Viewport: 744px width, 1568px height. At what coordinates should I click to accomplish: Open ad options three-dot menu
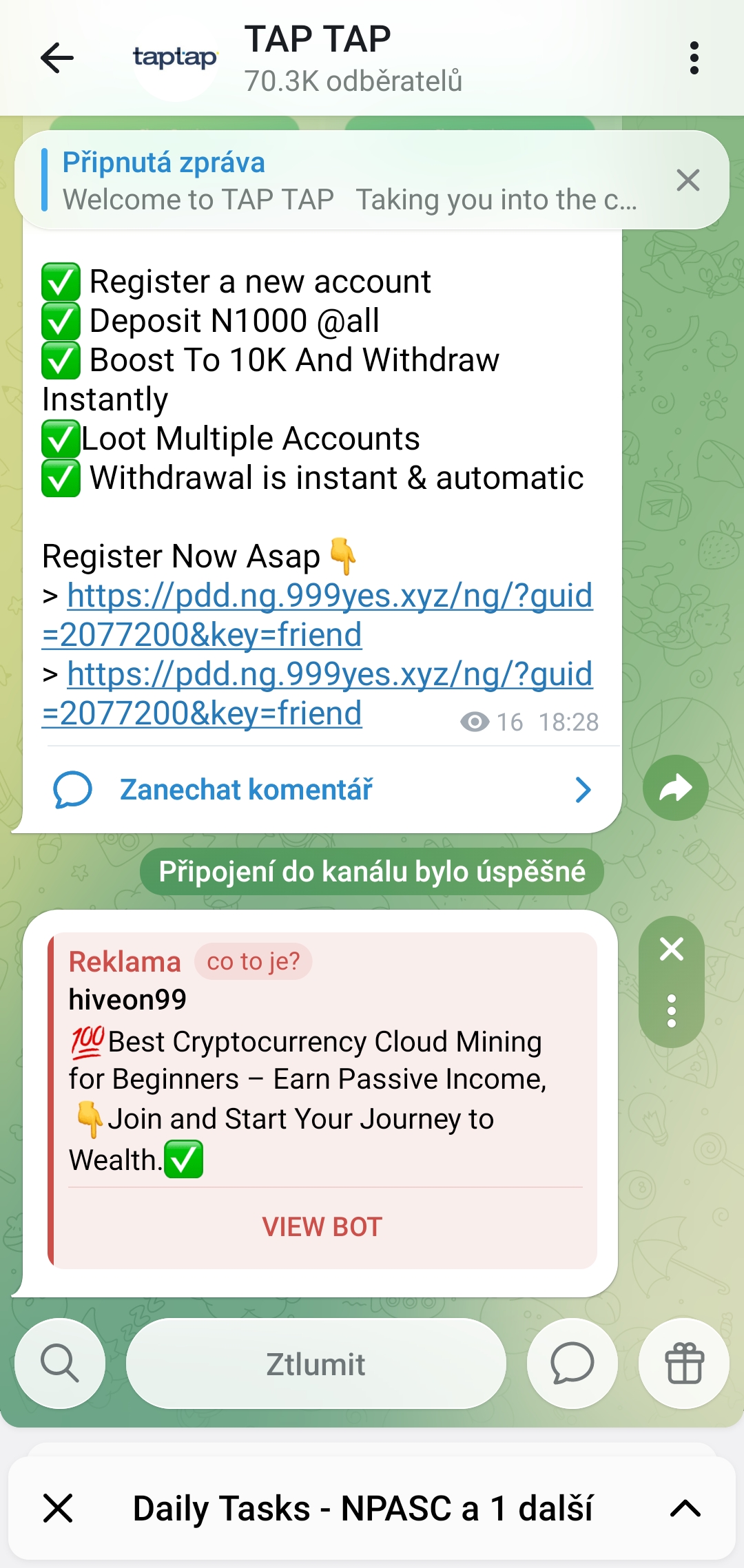point(671,1012)
